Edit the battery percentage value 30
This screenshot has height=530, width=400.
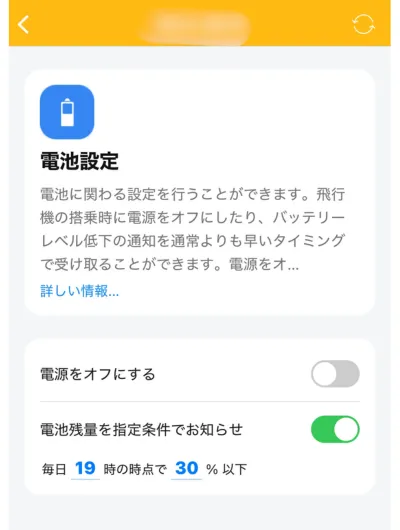186,469
